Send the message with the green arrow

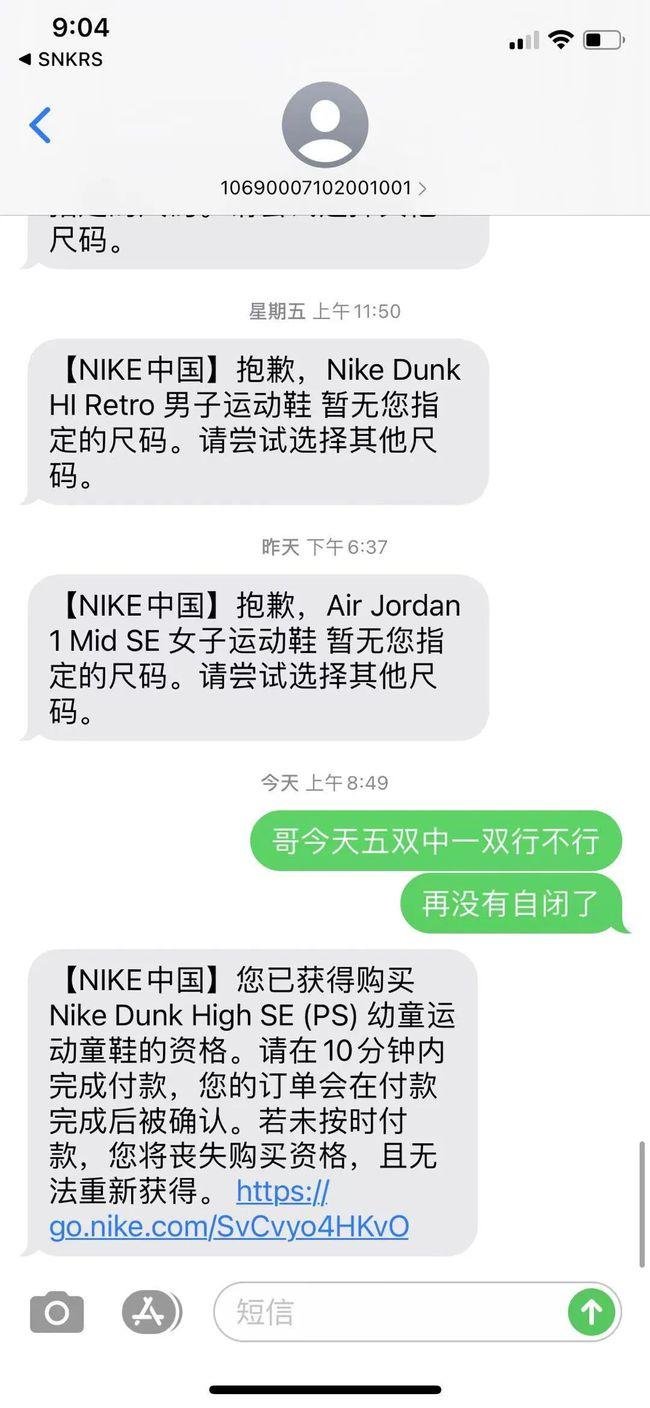[591, 1312]
